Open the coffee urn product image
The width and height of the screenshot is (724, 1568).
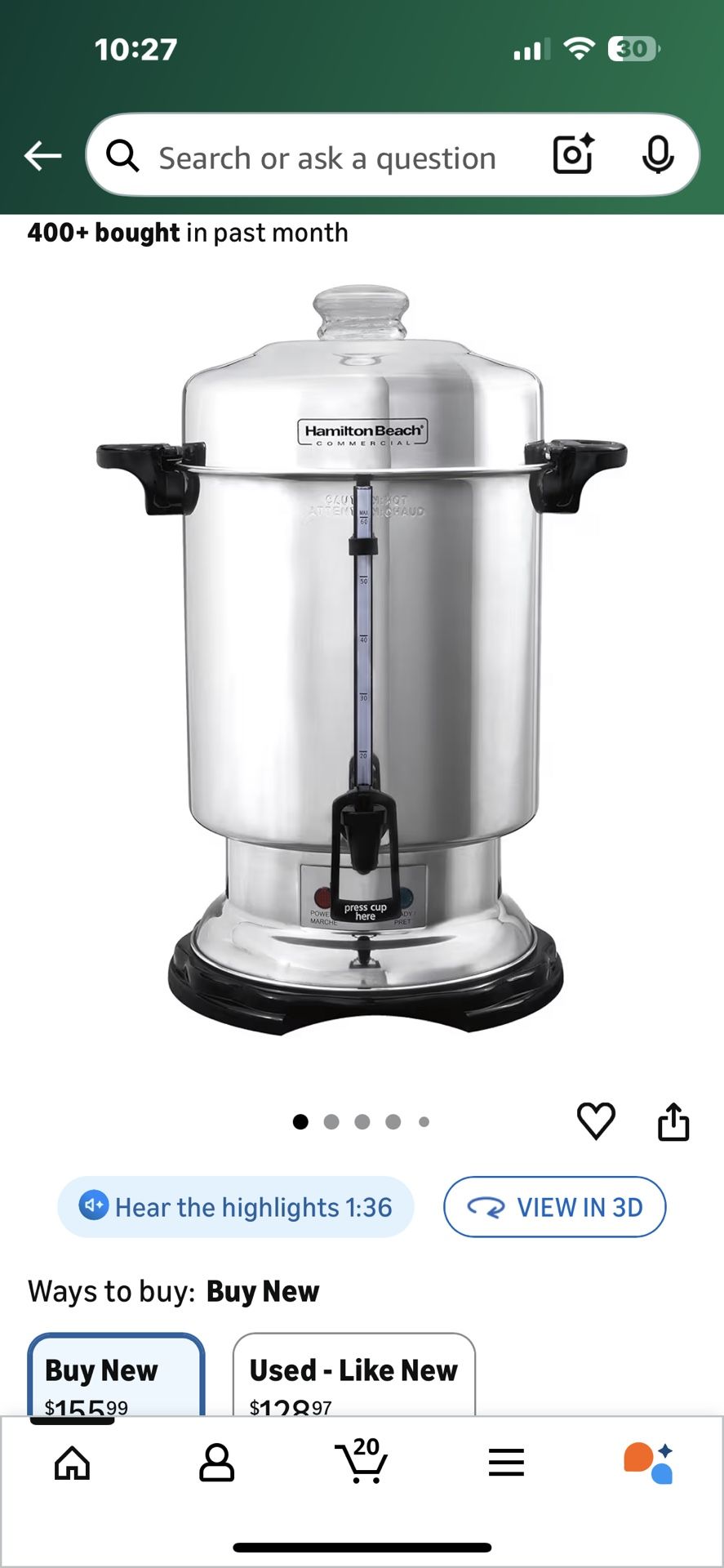coord(362,661)
